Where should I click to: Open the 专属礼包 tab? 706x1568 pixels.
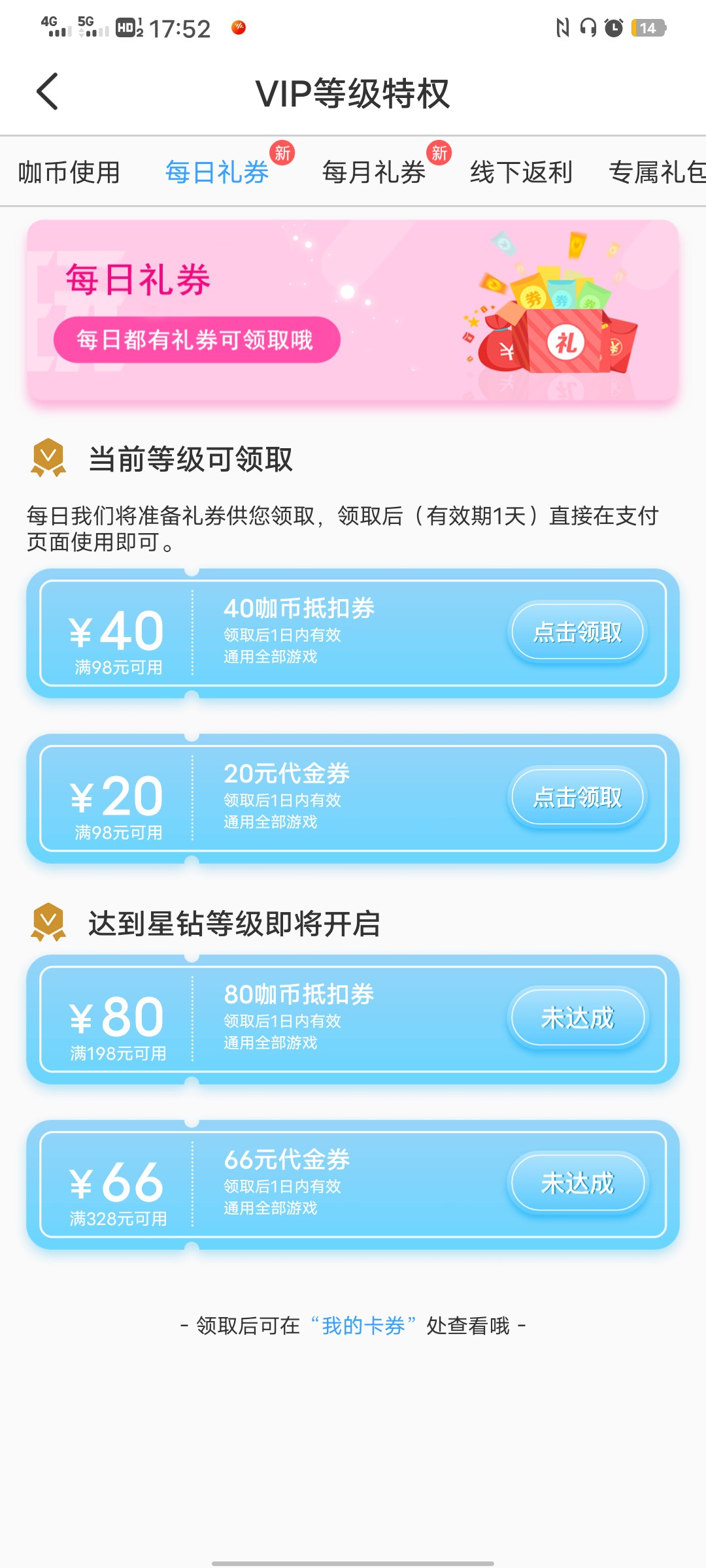[656, 172]
